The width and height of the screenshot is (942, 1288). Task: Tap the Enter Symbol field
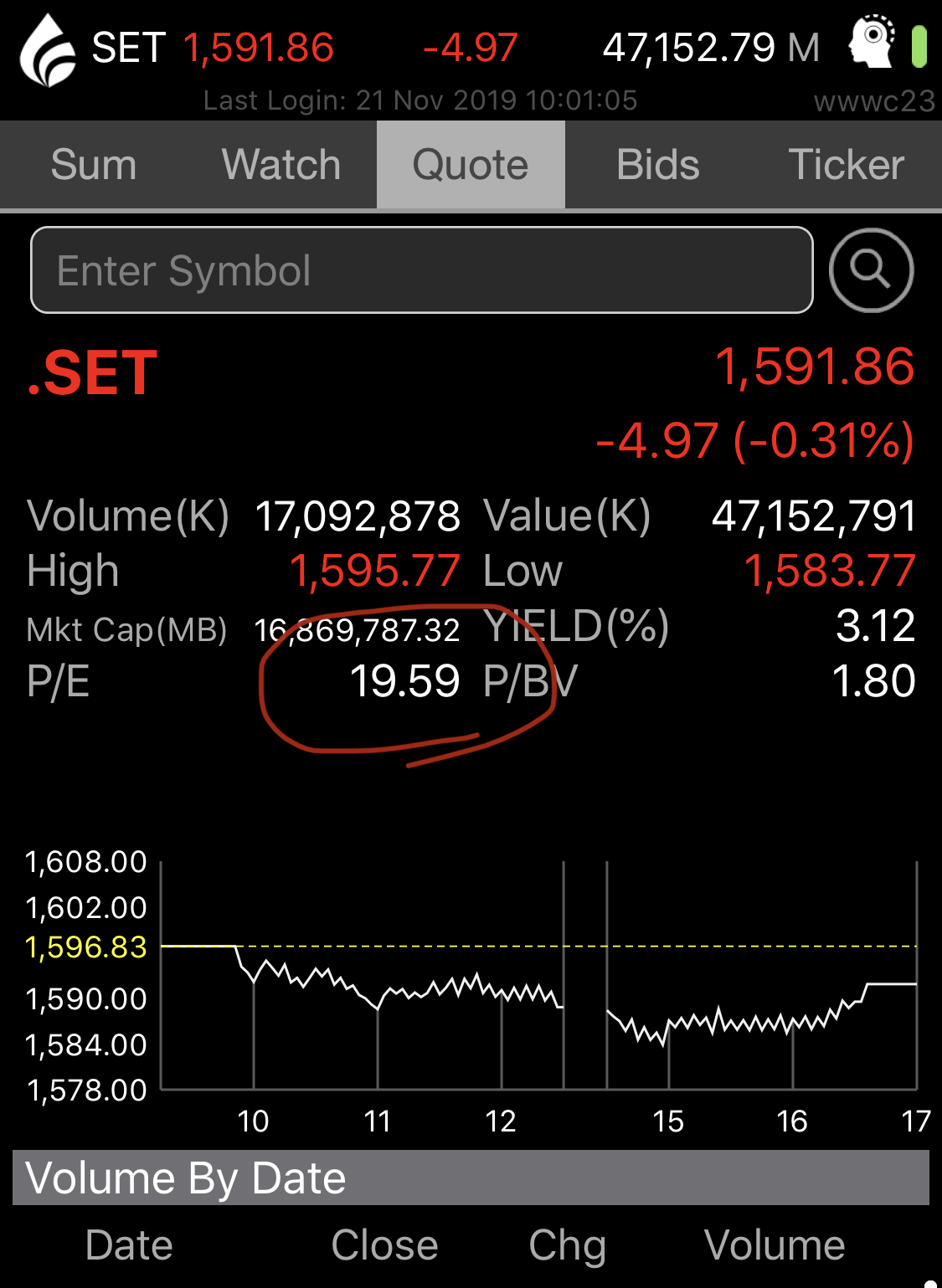[x=421, y=270]
